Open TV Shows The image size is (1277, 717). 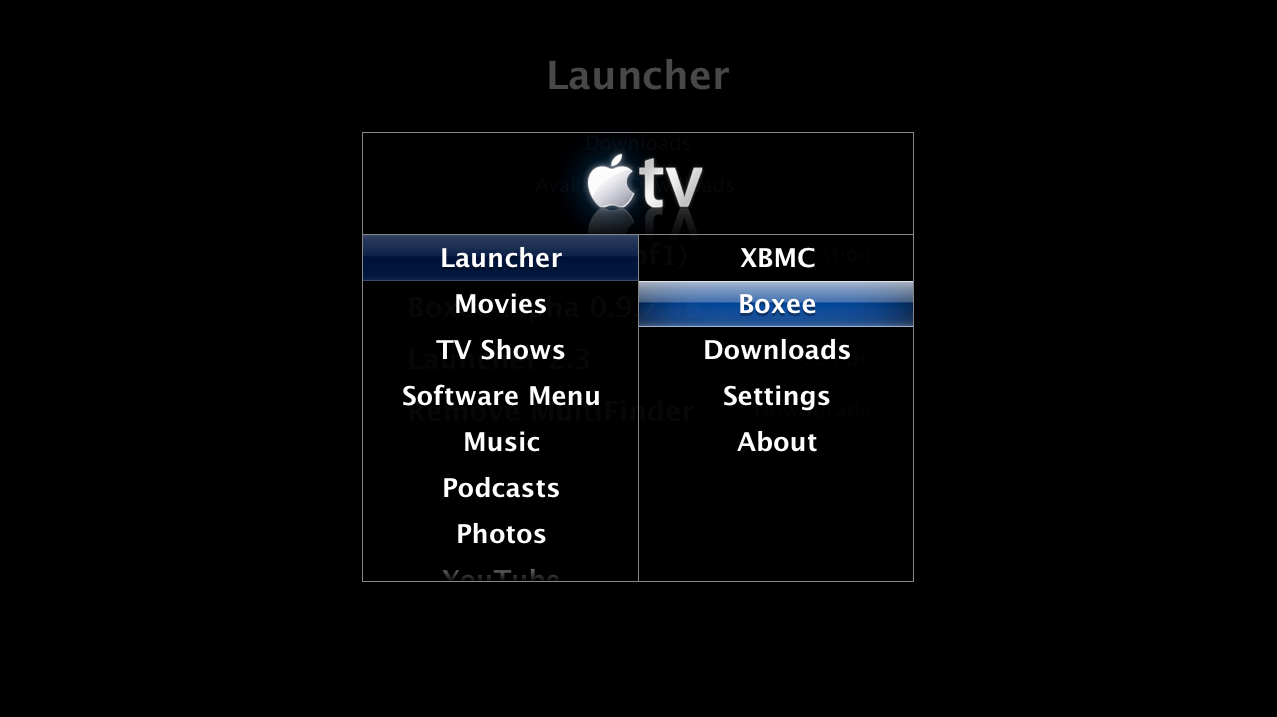(500, 350)
